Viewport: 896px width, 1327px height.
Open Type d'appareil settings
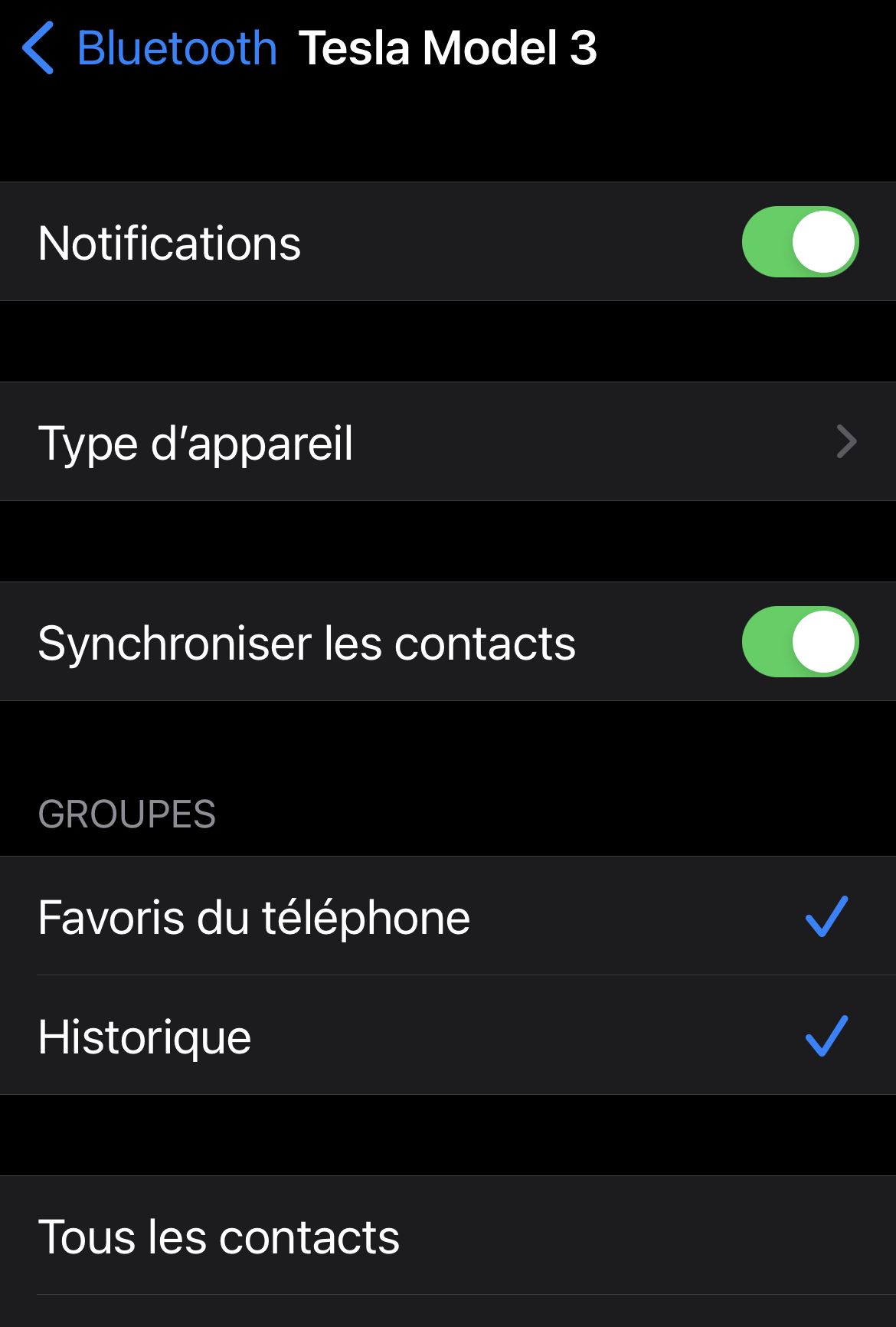click(448, 442)
